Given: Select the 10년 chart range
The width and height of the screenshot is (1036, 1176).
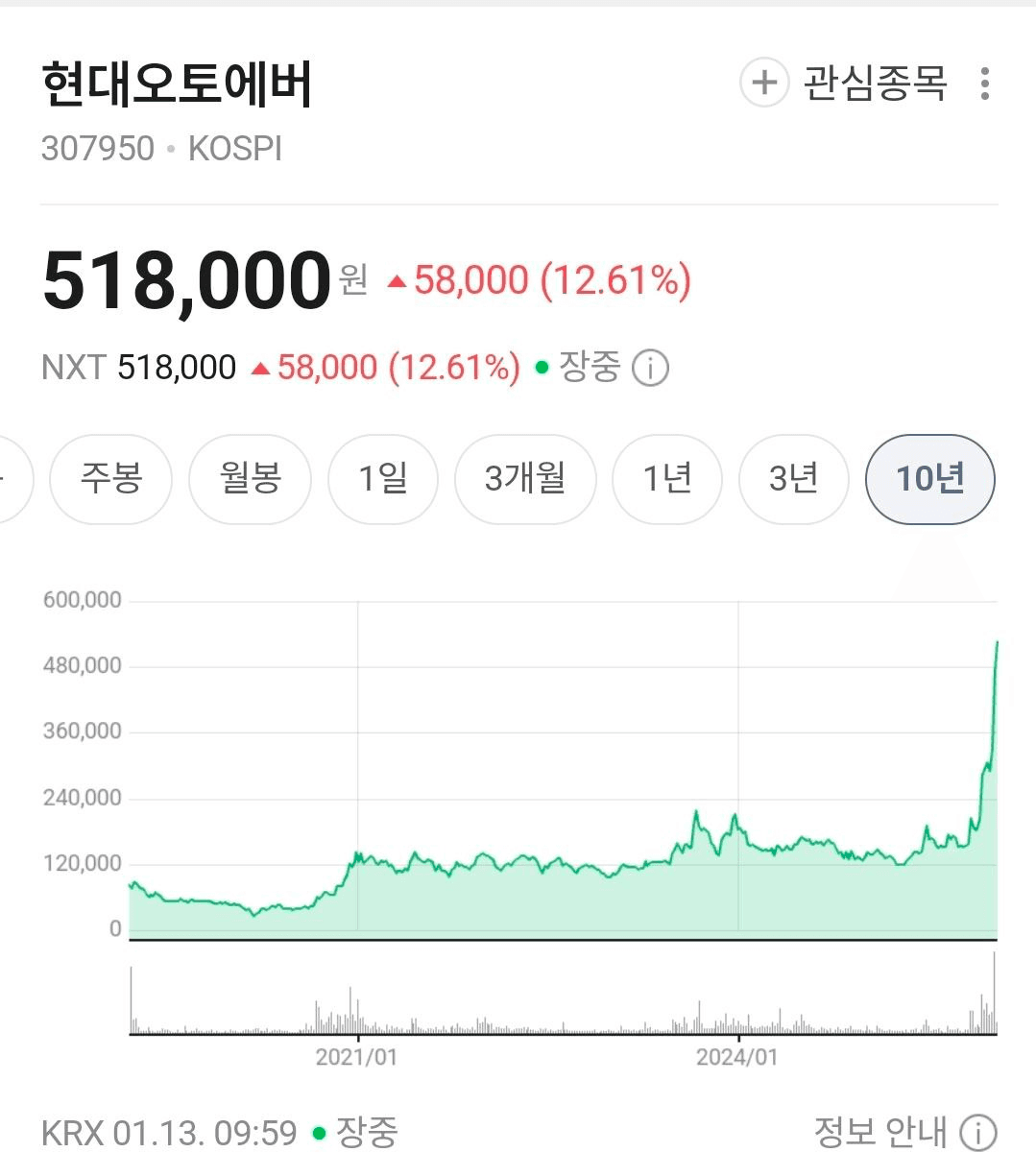Looking at the screenshot, I should pos(929,478).
